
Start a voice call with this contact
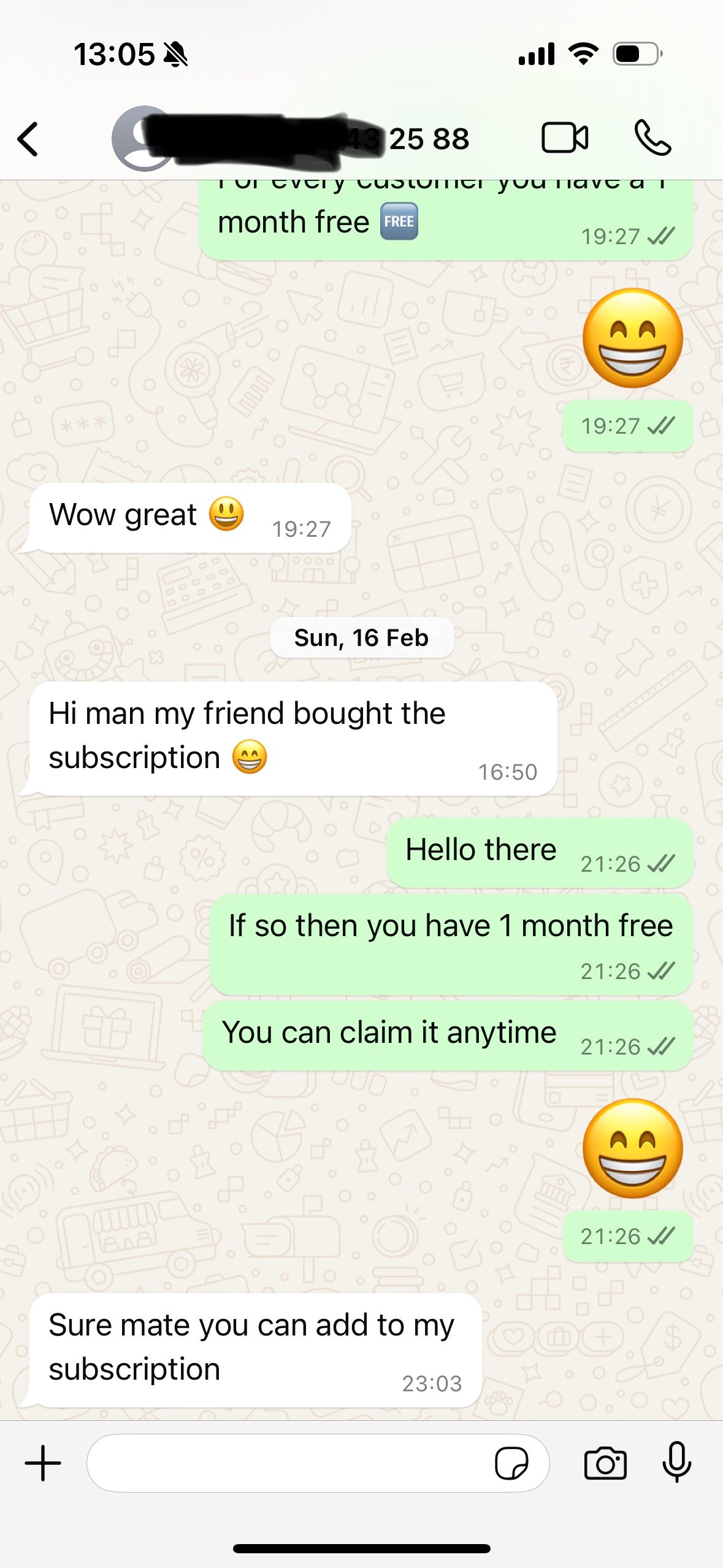coord(652,137)
